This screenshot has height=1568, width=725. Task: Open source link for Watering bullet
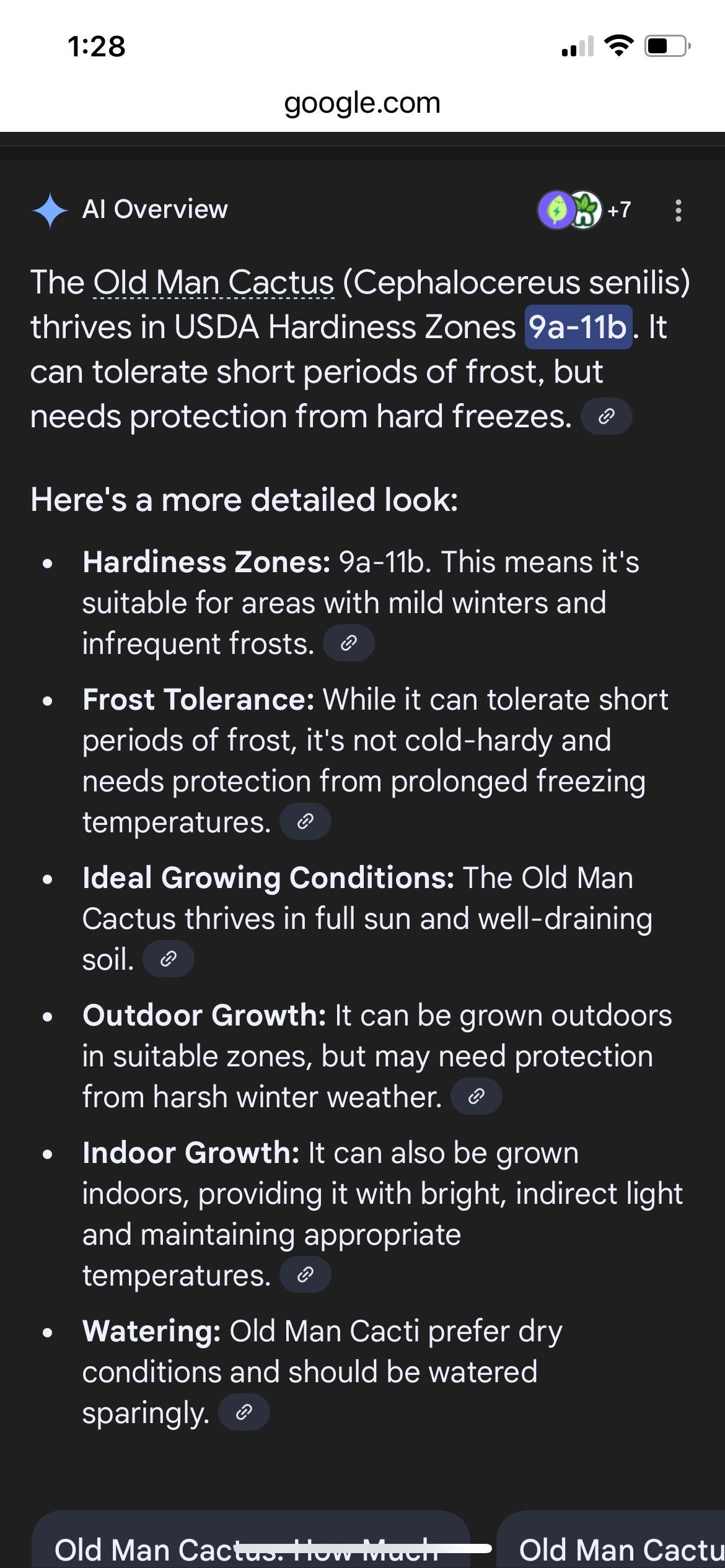pos(244,1413)
